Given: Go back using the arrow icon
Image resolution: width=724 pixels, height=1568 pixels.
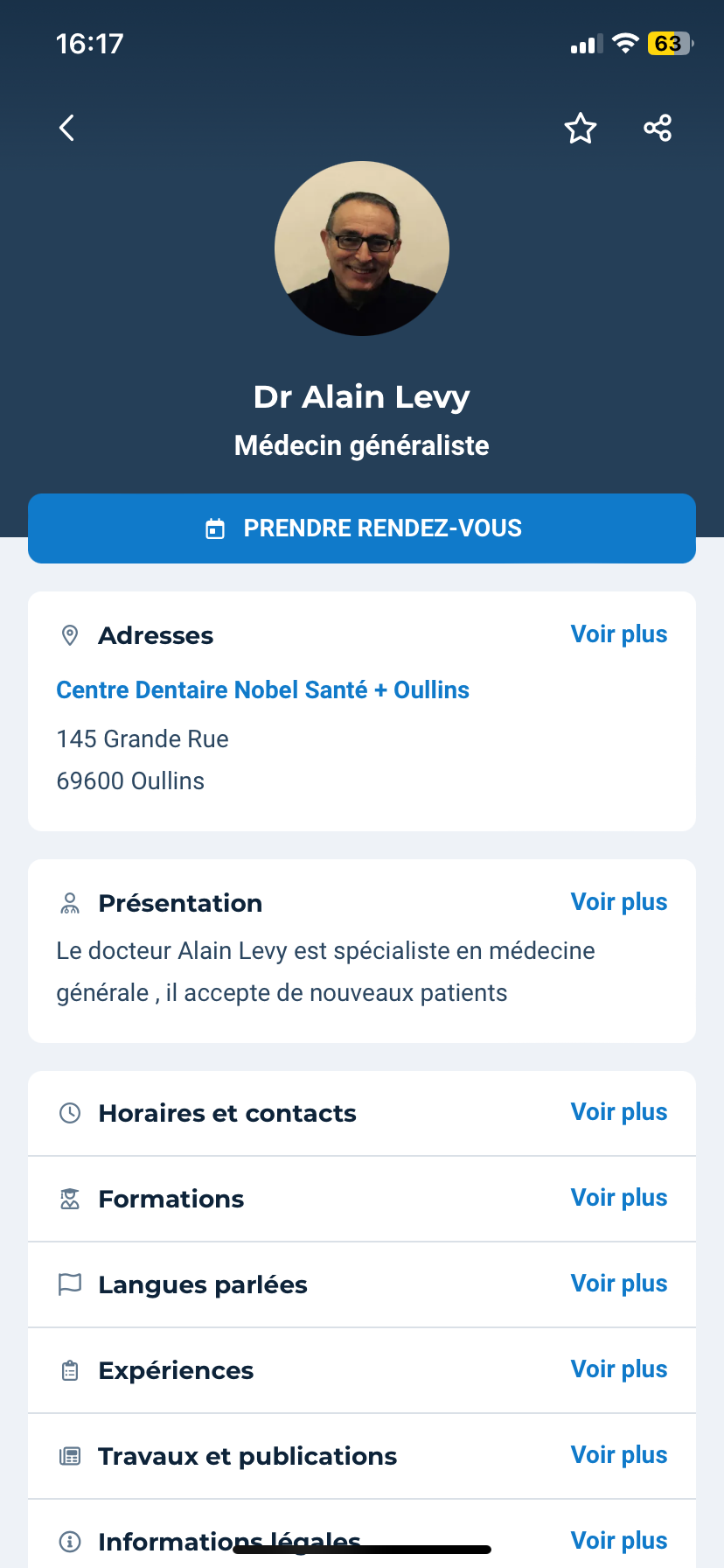Looking at the screenshot, I should (x=66, y=129).
